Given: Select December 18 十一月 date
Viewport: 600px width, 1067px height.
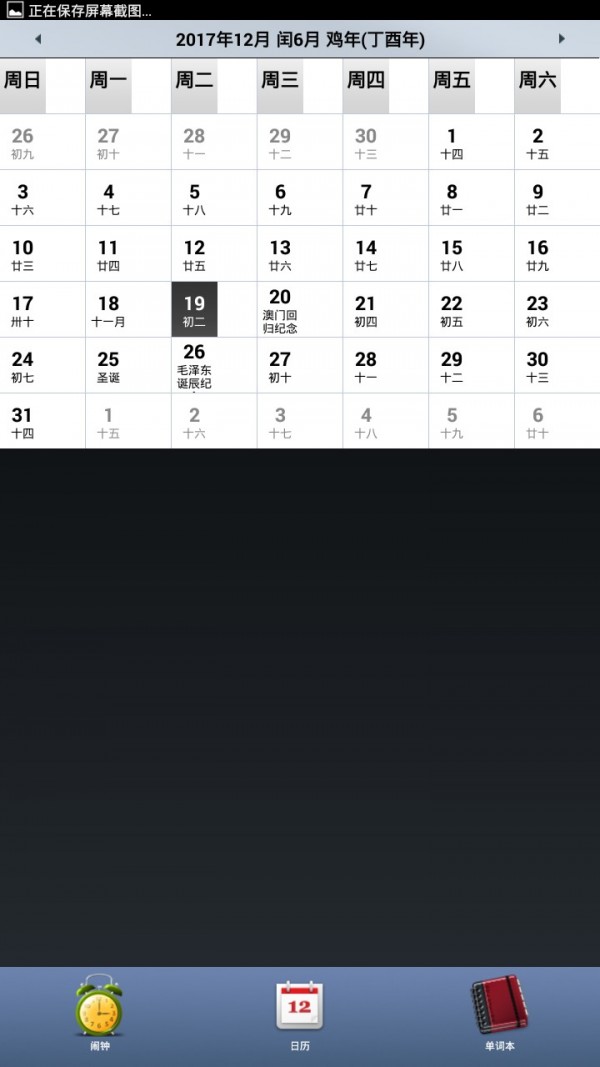Looking at the screenshot, I should click(x=108, y=310).
